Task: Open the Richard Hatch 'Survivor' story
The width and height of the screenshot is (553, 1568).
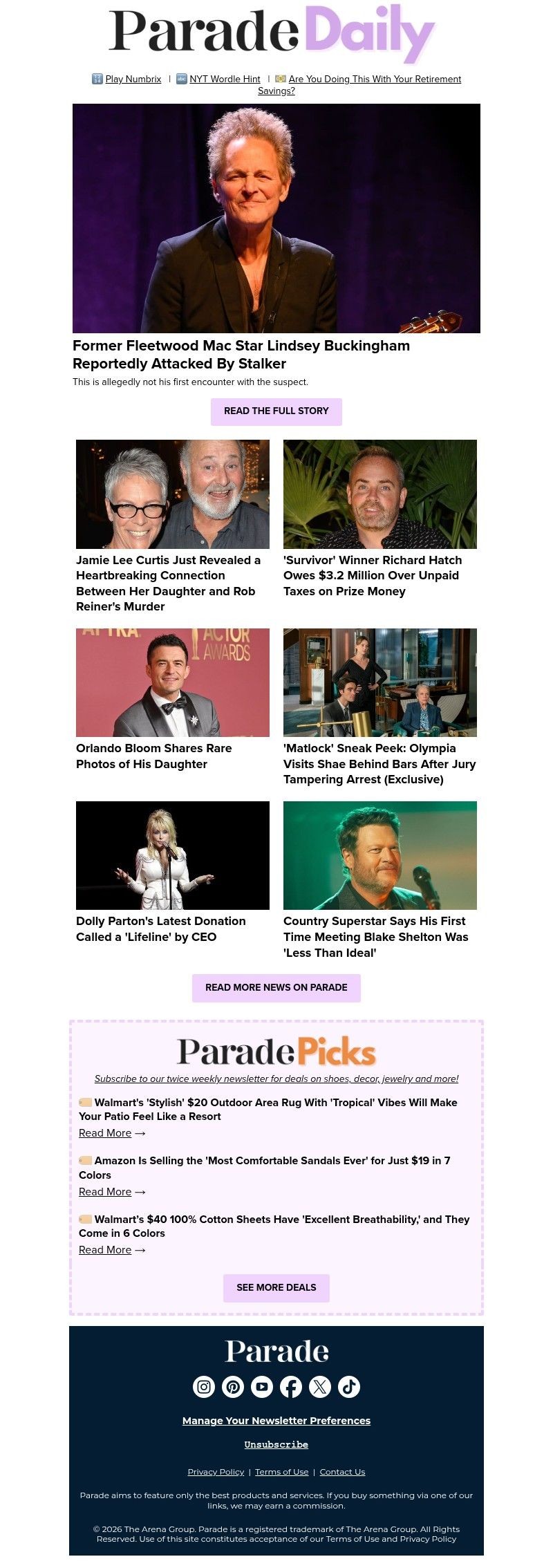Action: coord(373,575)
